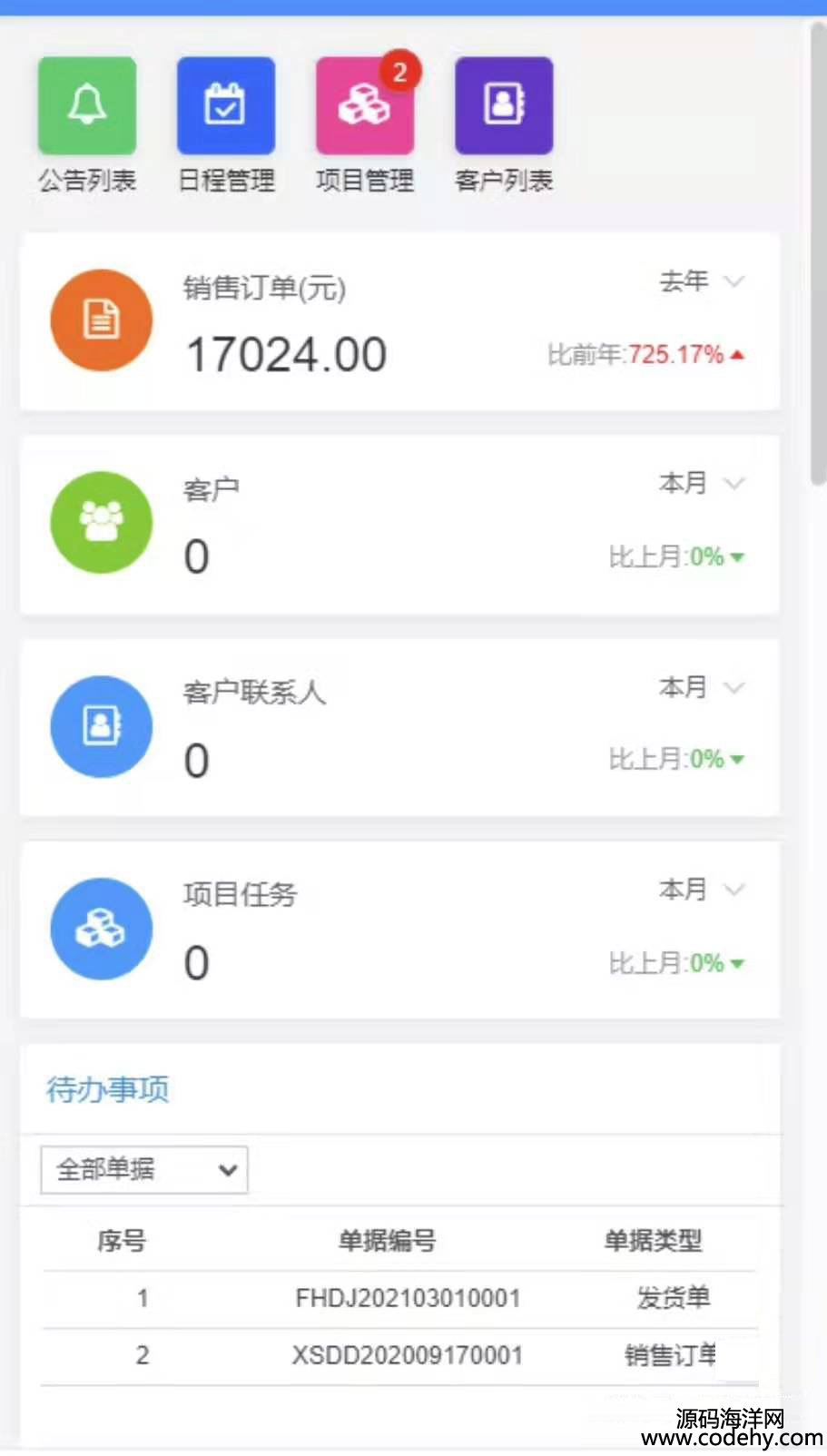Expand the 去年 period dropdown for sales orders
The height and width of the screenshot is (1456, 827).
click(x=702, y=281)
